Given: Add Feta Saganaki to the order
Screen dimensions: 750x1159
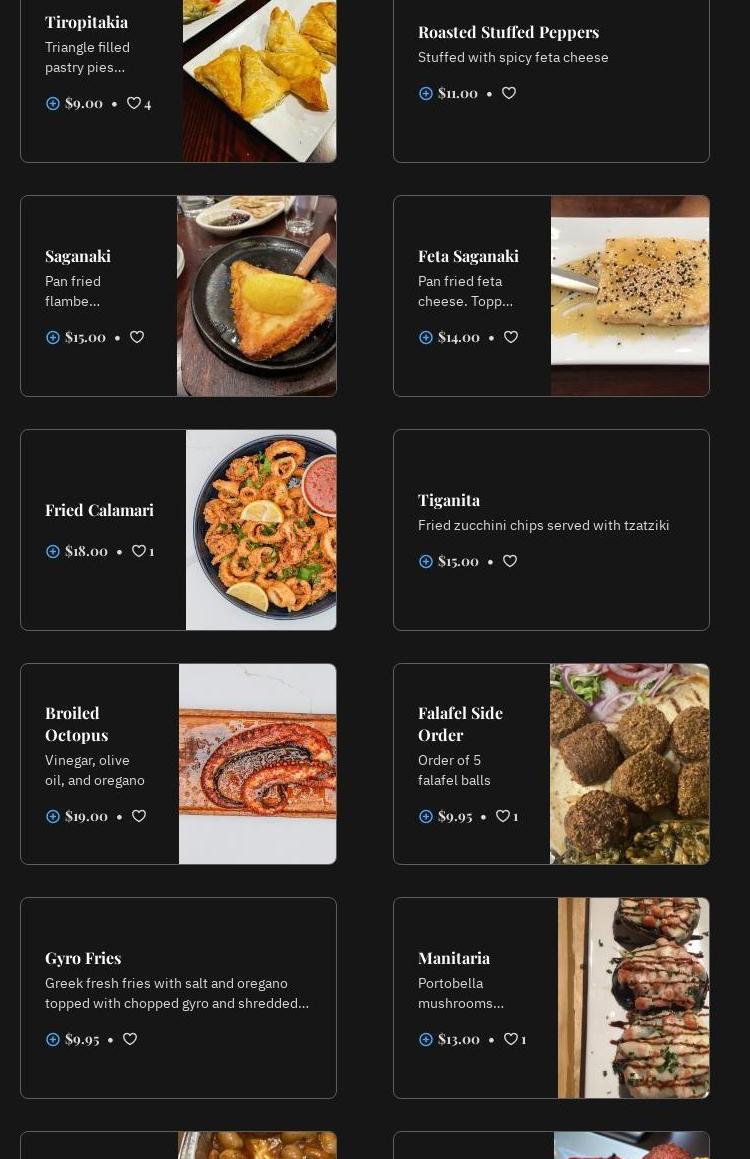Looking at the screenshot, I should (x=426, y=337).
